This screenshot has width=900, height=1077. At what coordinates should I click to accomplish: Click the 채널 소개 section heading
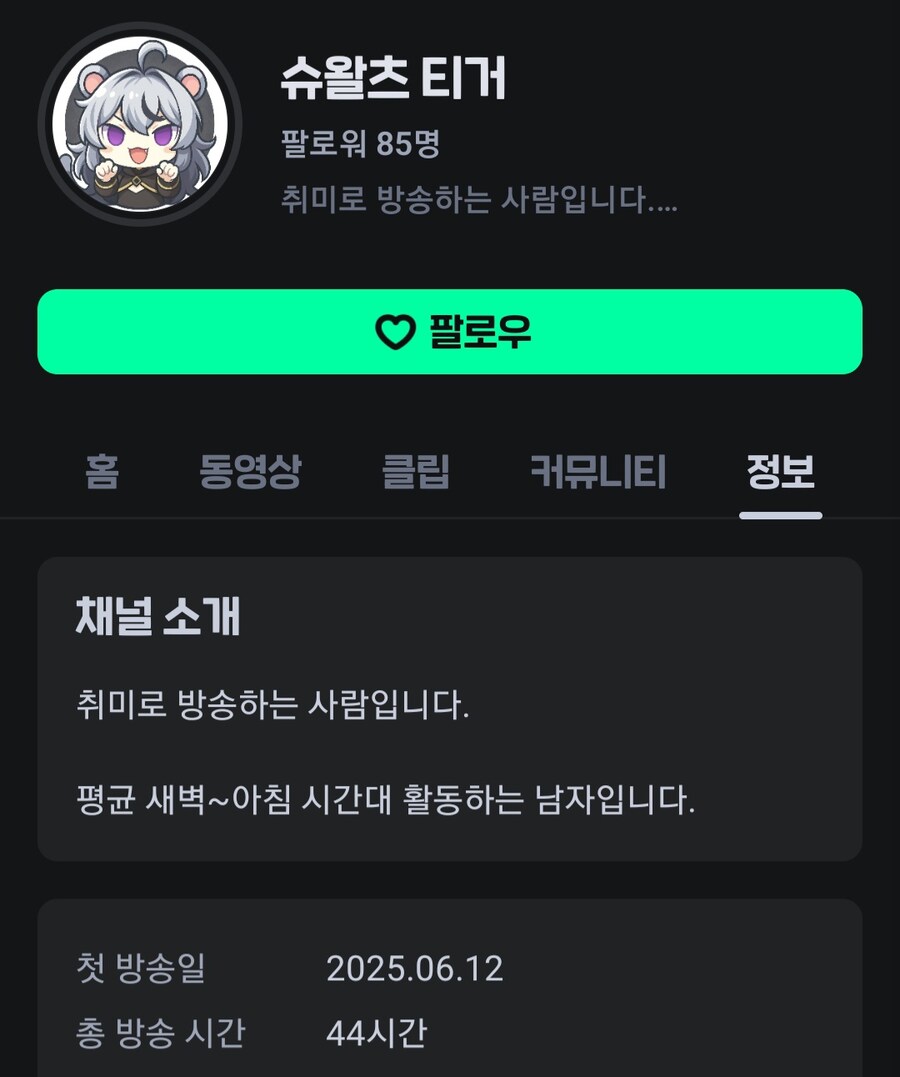coord(156,617)
